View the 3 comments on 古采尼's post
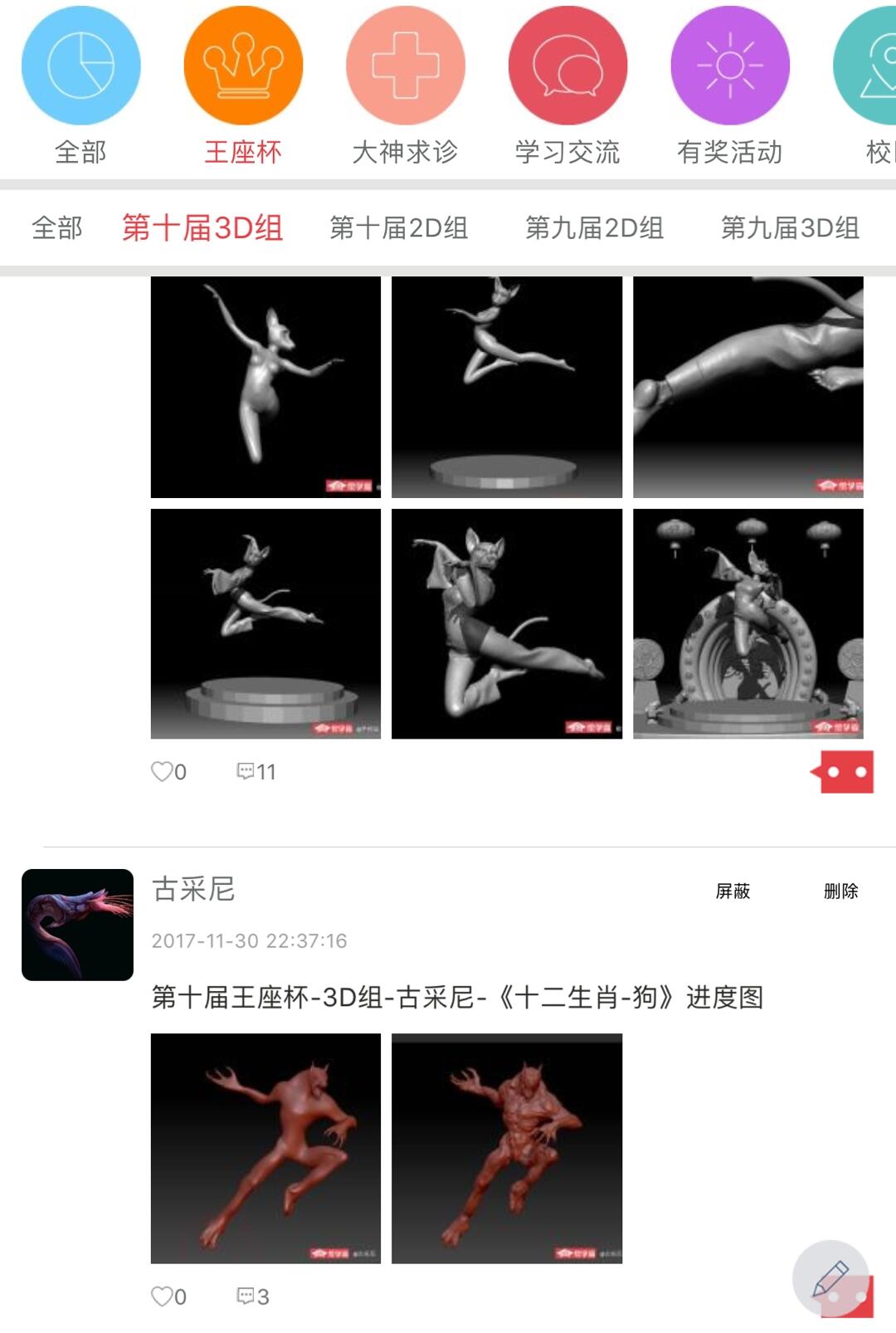The width and height of the screenshot is (896, 1333). tap(253, 1296)
